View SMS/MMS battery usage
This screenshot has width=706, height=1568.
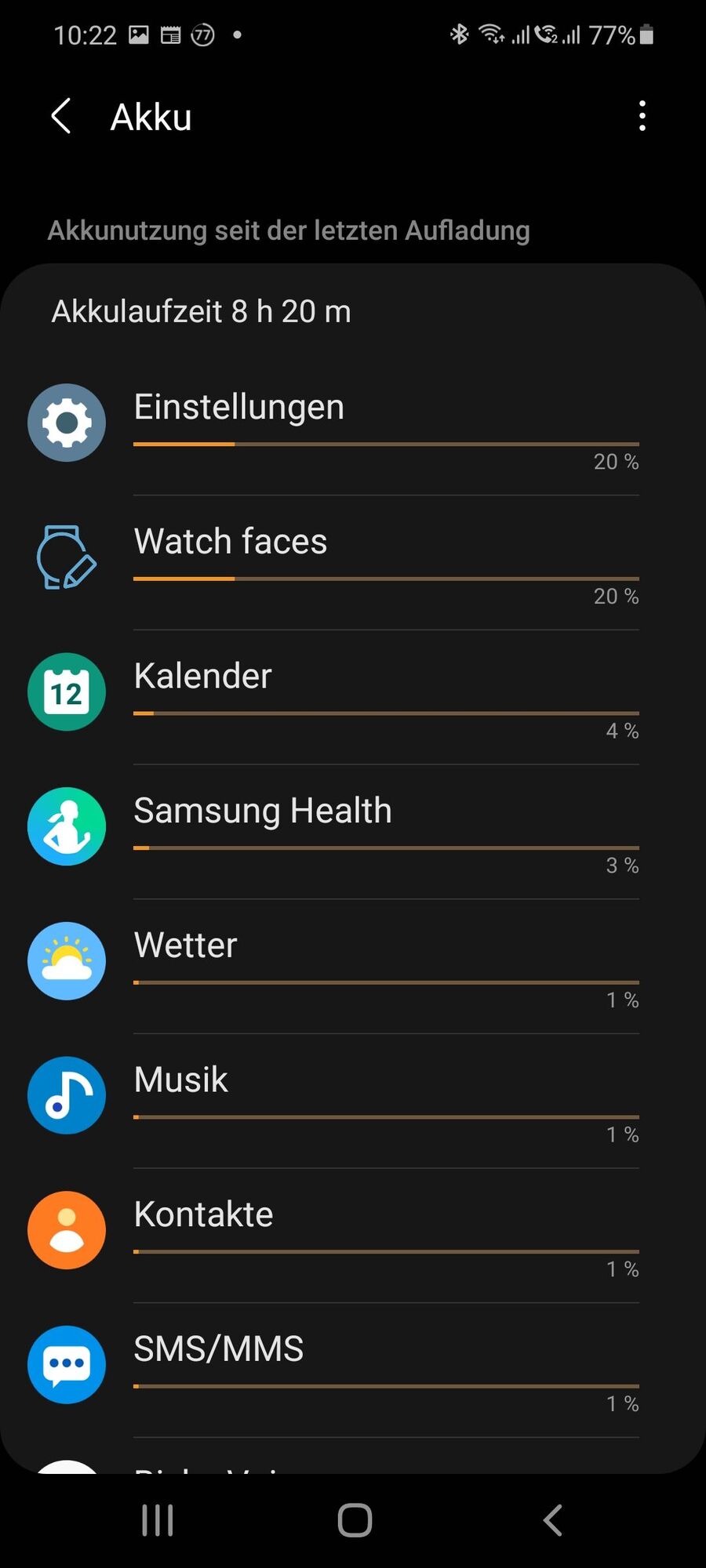[353, 1370]
